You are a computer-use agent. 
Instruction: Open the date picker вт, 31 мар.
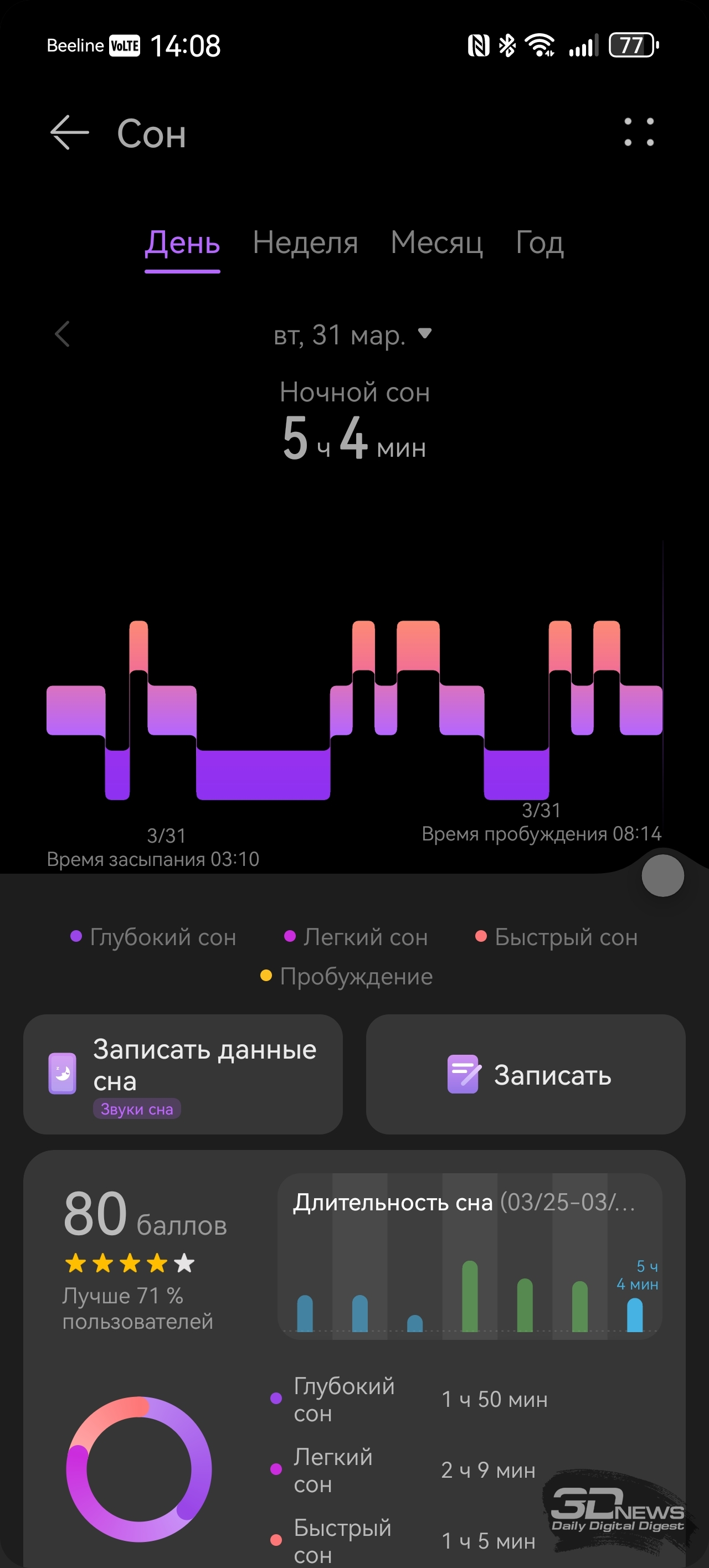pyautogui.click(x=352, y=335)
